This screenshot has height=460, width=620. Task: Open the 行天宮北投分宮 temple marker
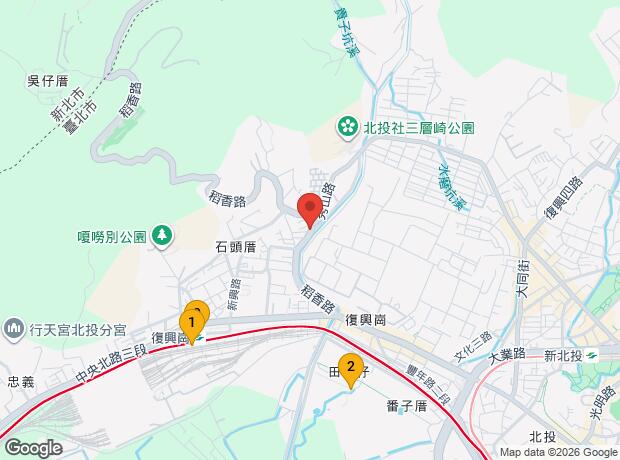point(14,329)
